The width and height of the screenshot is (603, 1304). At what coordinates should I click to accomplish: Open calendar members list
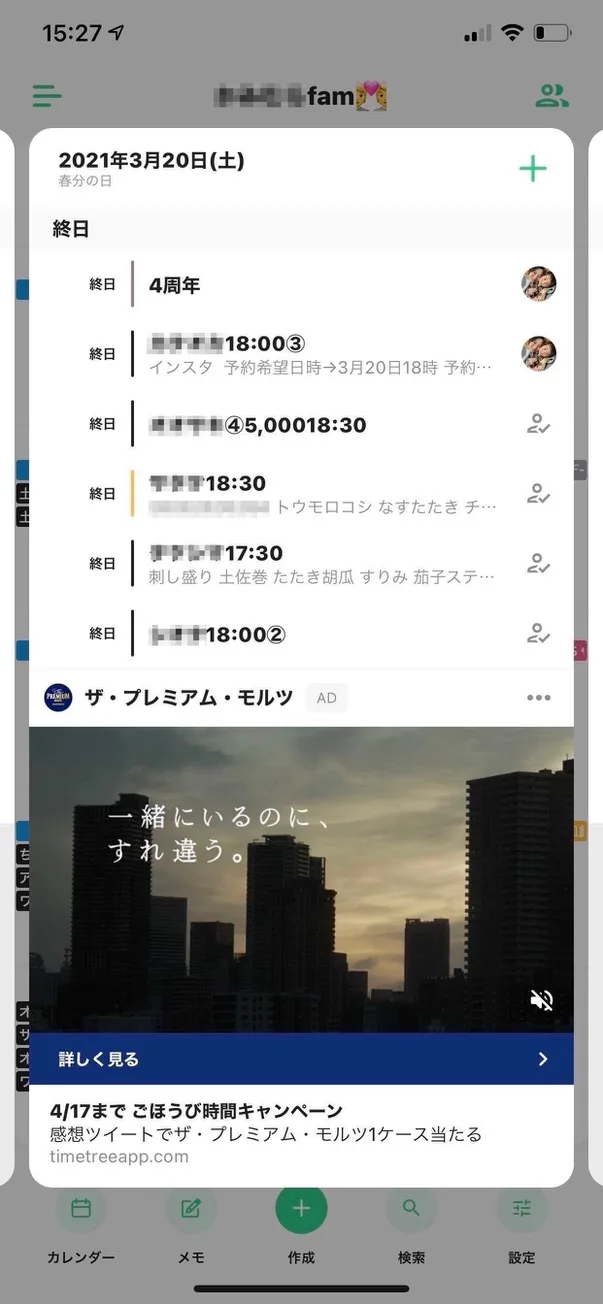click(x=551, y=96)
